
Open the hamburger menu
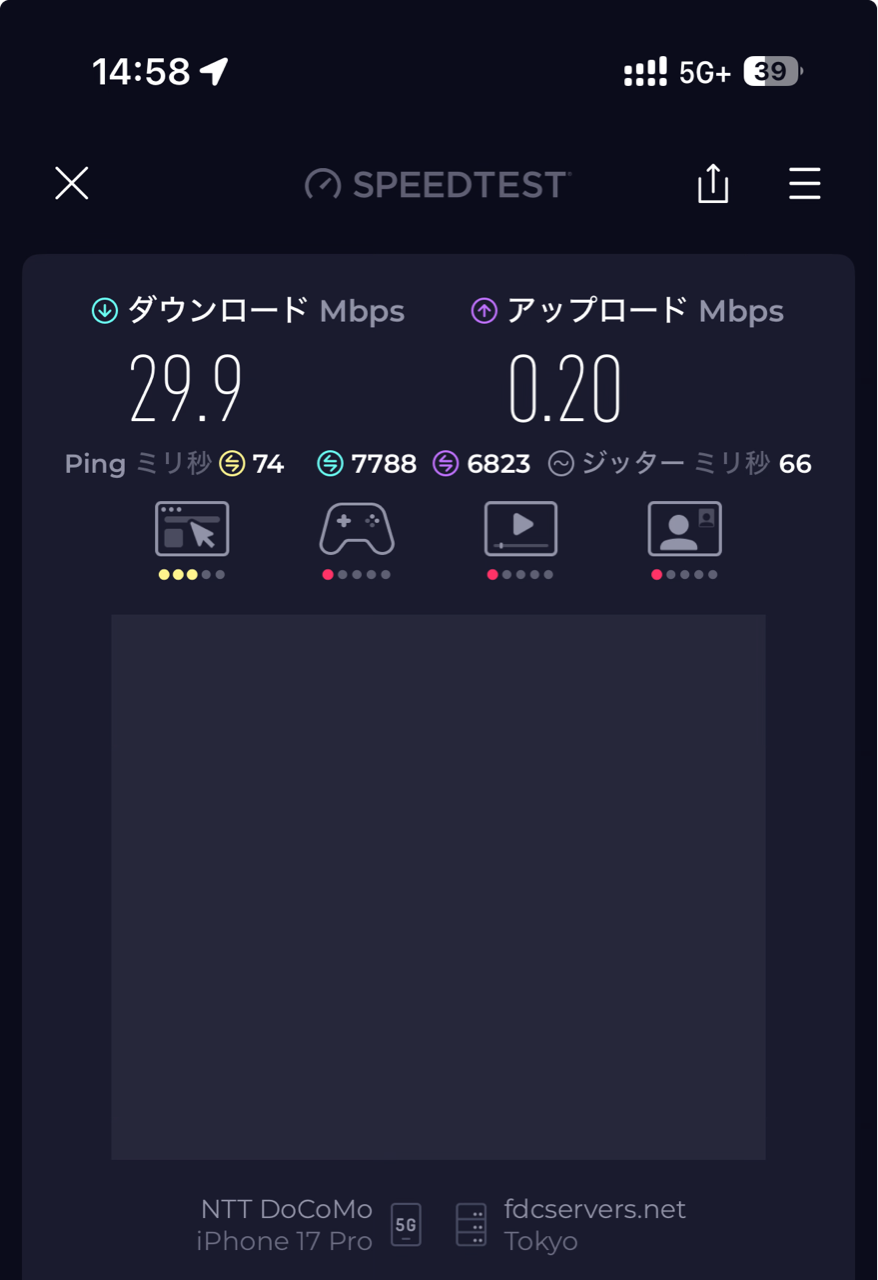point(804,184)
